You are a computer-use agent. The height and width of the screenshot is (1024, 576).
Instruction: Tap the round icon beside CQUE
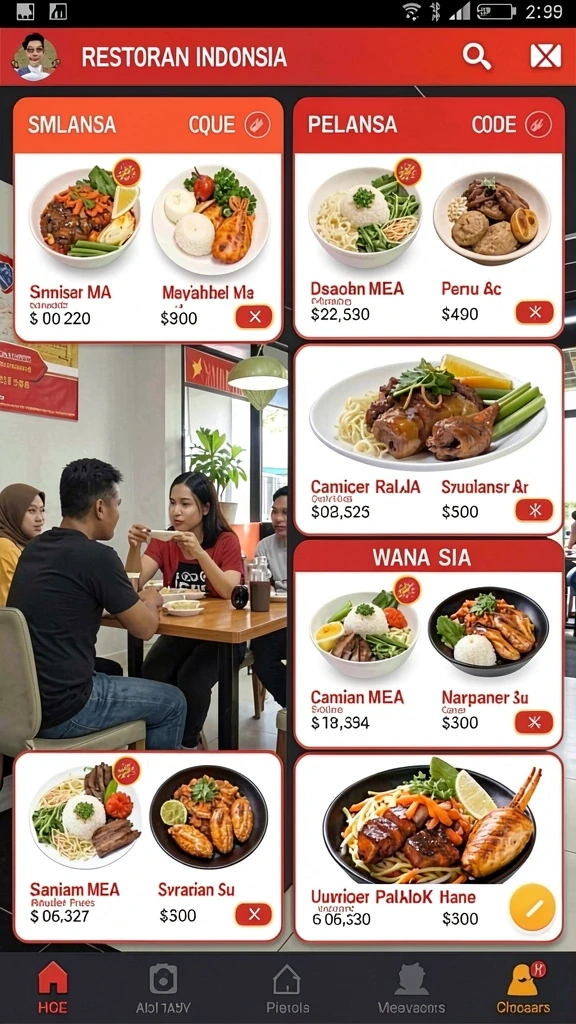coord(257,124)
